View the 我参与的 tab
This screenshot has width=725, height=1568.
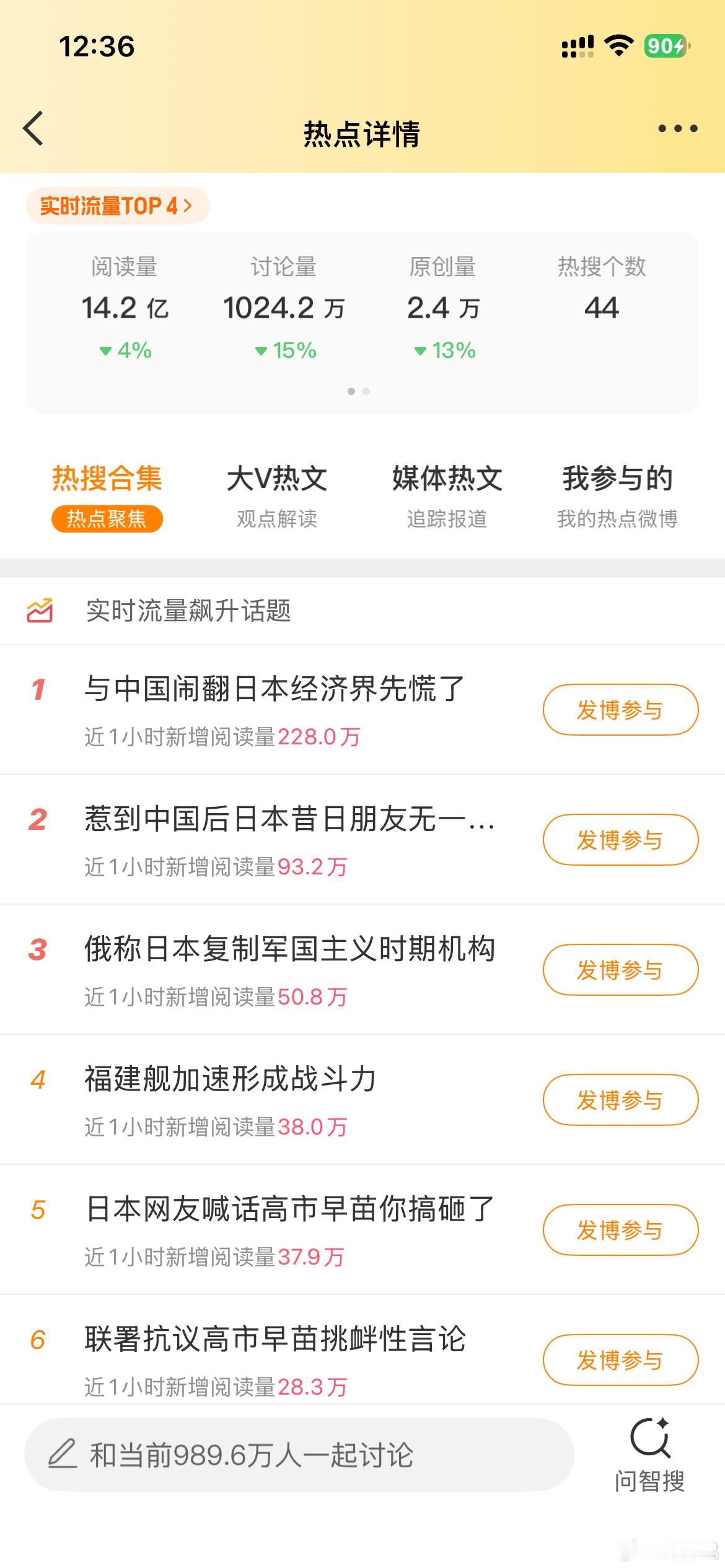coord(618,480)
